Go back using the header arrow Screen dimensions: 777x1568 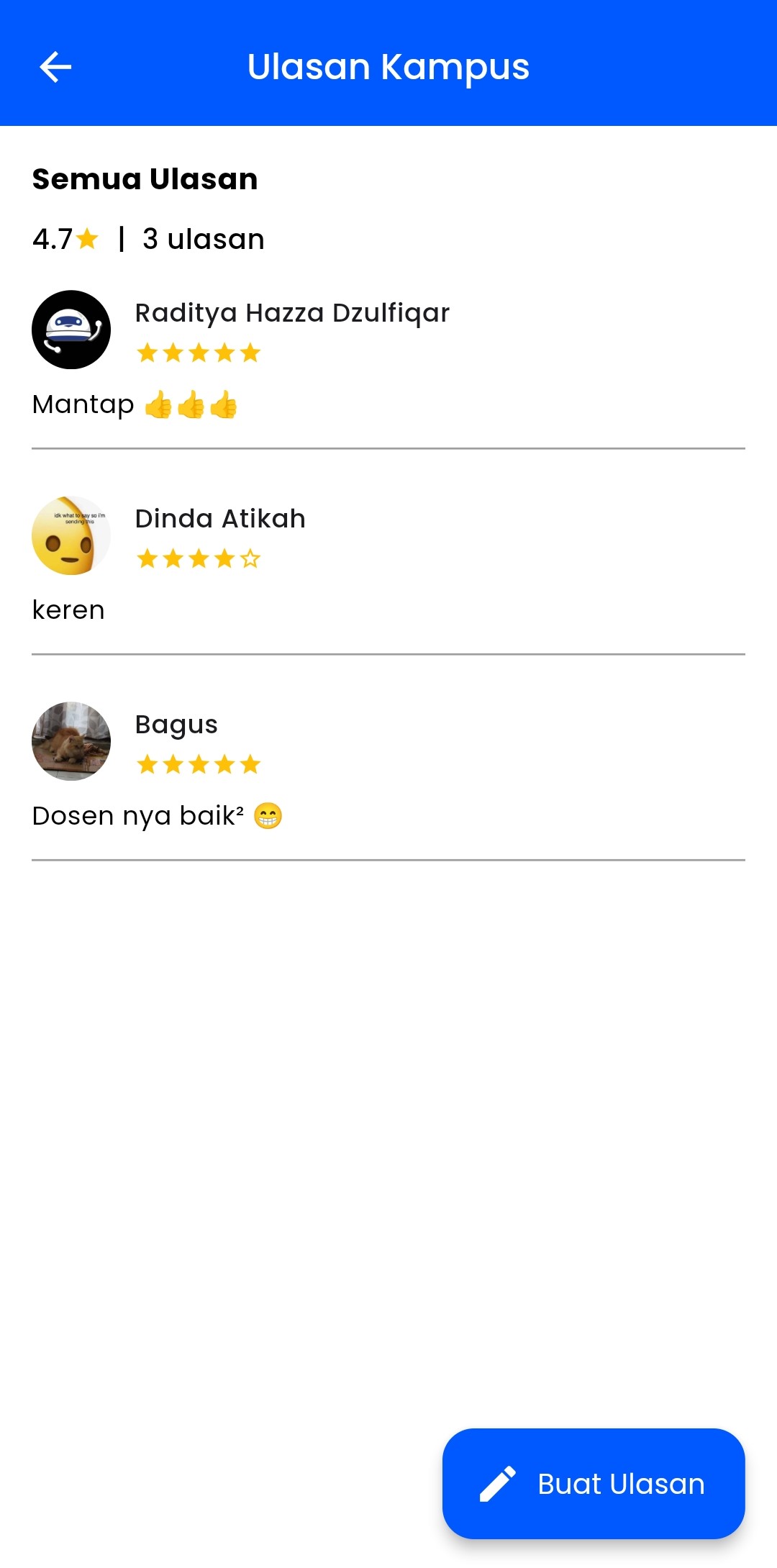coord(55,68)
